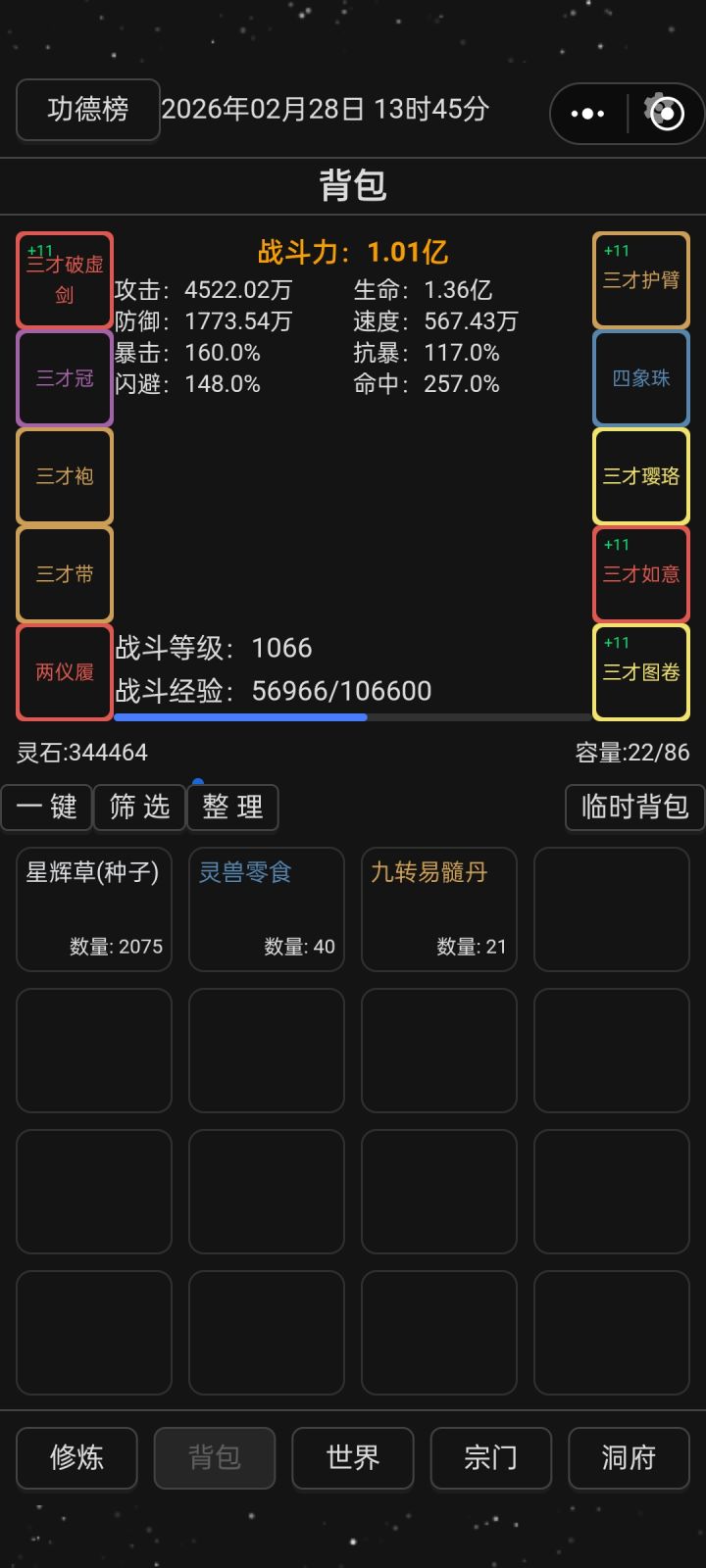Click the 三才如意 equipment slot
Viewport: 706px width, 1568px height.
tap(640, 574)
